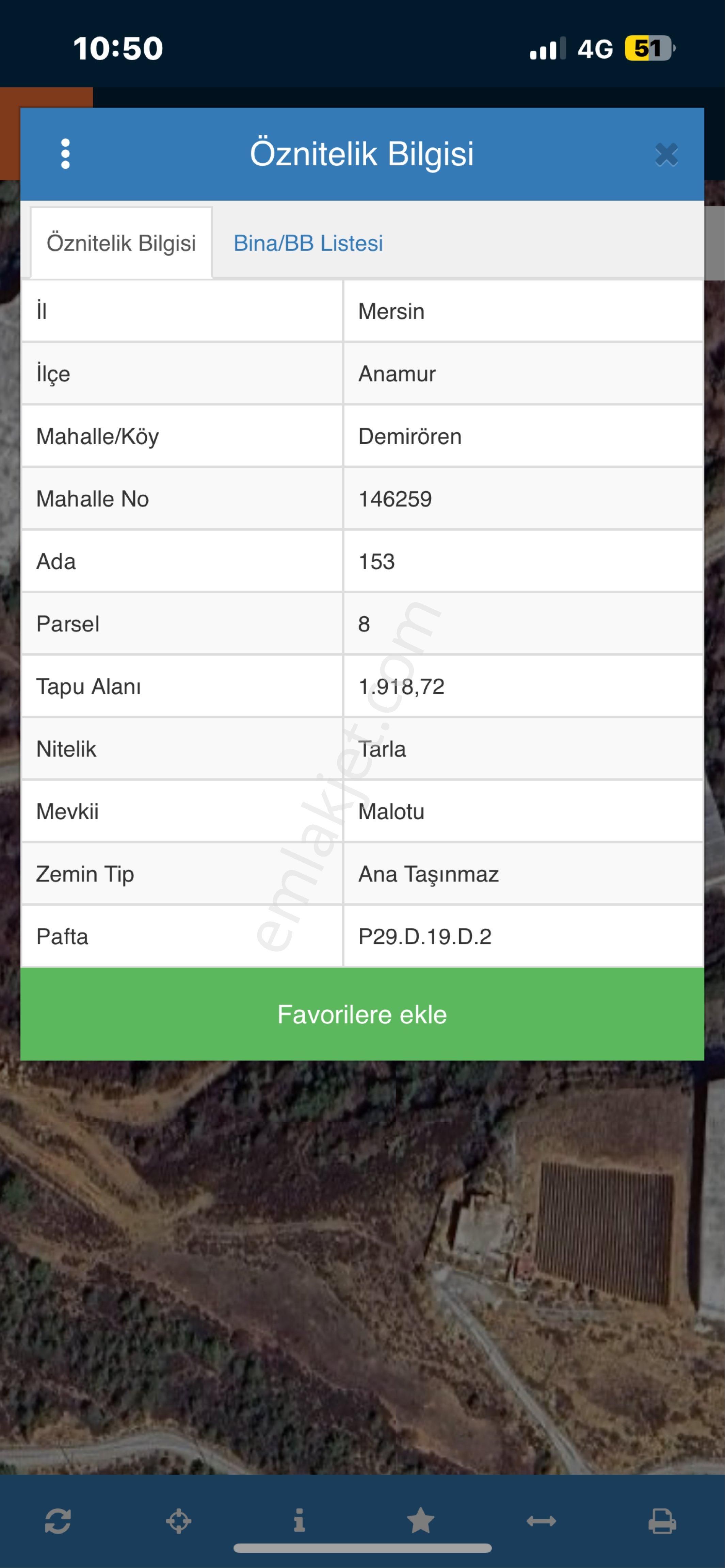The width and height of the screenshot is (725, 1568).
Task: Open the three-dot menu in the dialog header
Action: pos(65,154)
